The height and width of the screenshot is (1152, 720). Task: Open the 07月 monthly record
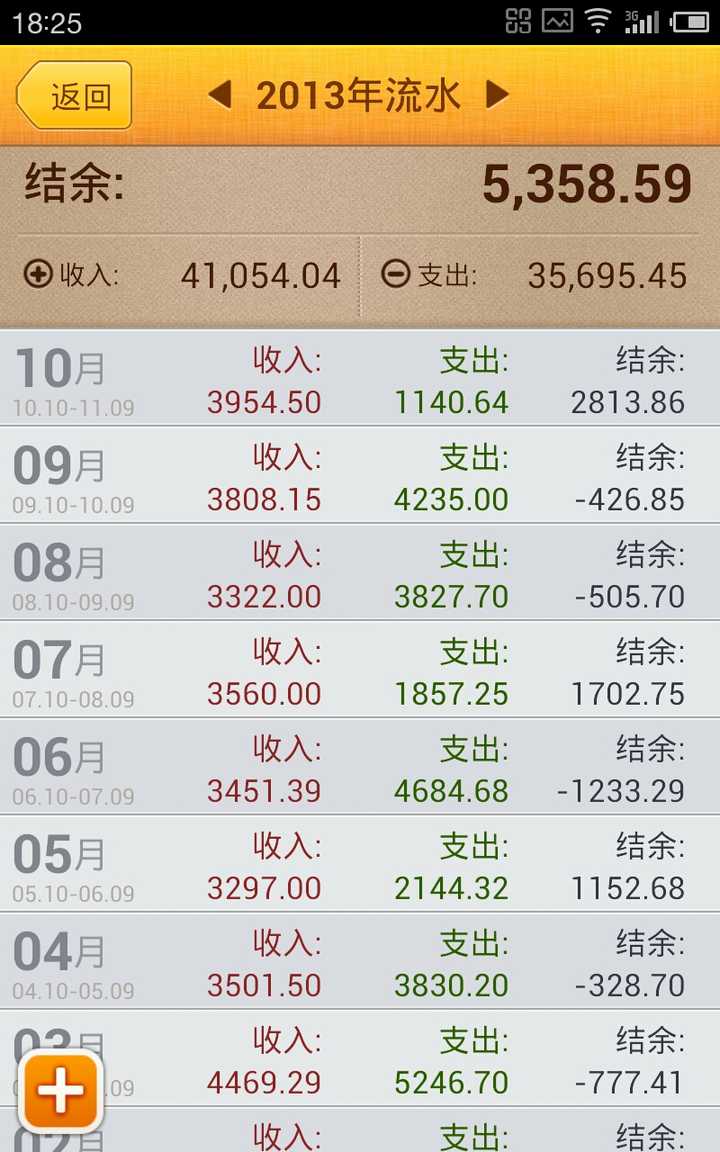click(360, 669)
